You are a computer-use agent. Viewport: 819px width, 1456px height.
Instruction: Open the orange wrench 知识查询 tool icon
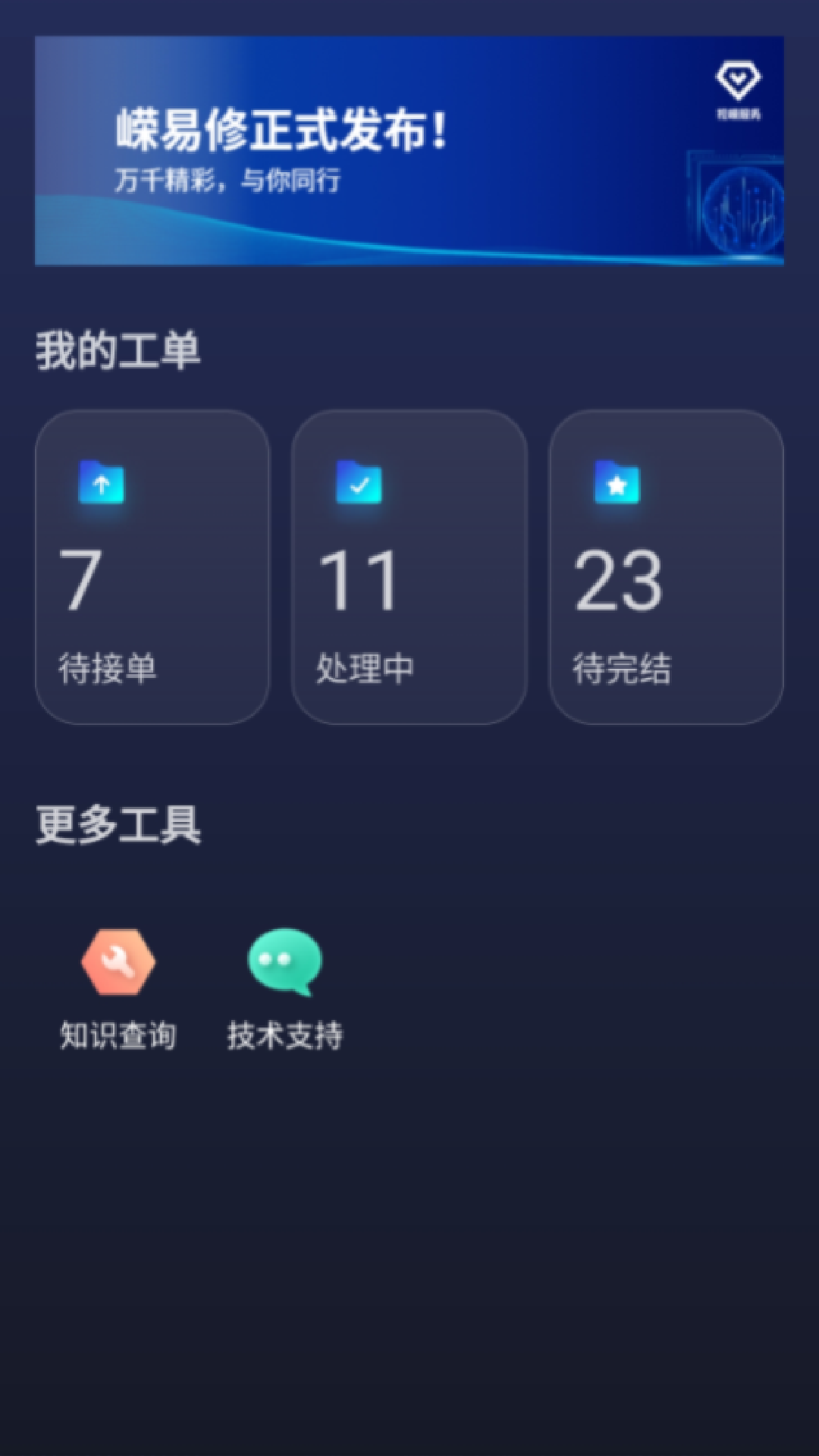click(118, 962)
